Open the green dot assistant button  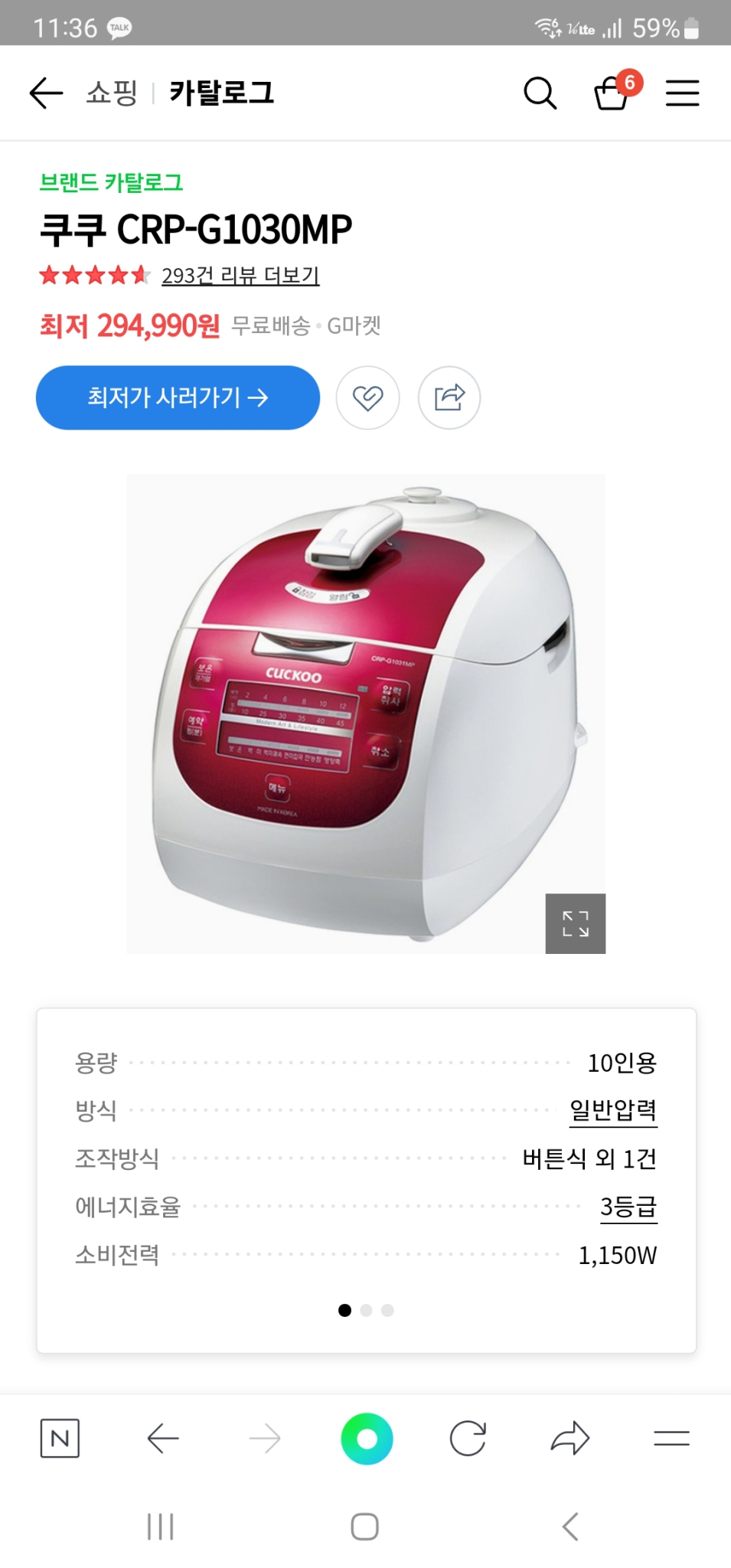[366, 1438]
